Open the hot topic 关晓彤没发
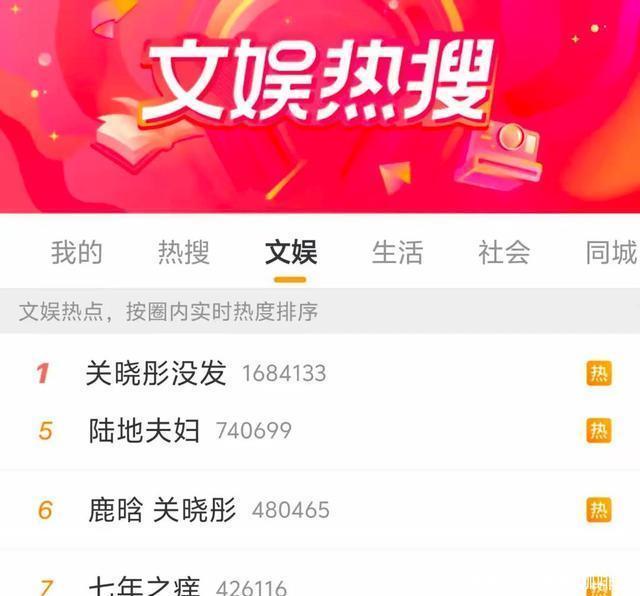640x596 pixels. tap(156, 373)
